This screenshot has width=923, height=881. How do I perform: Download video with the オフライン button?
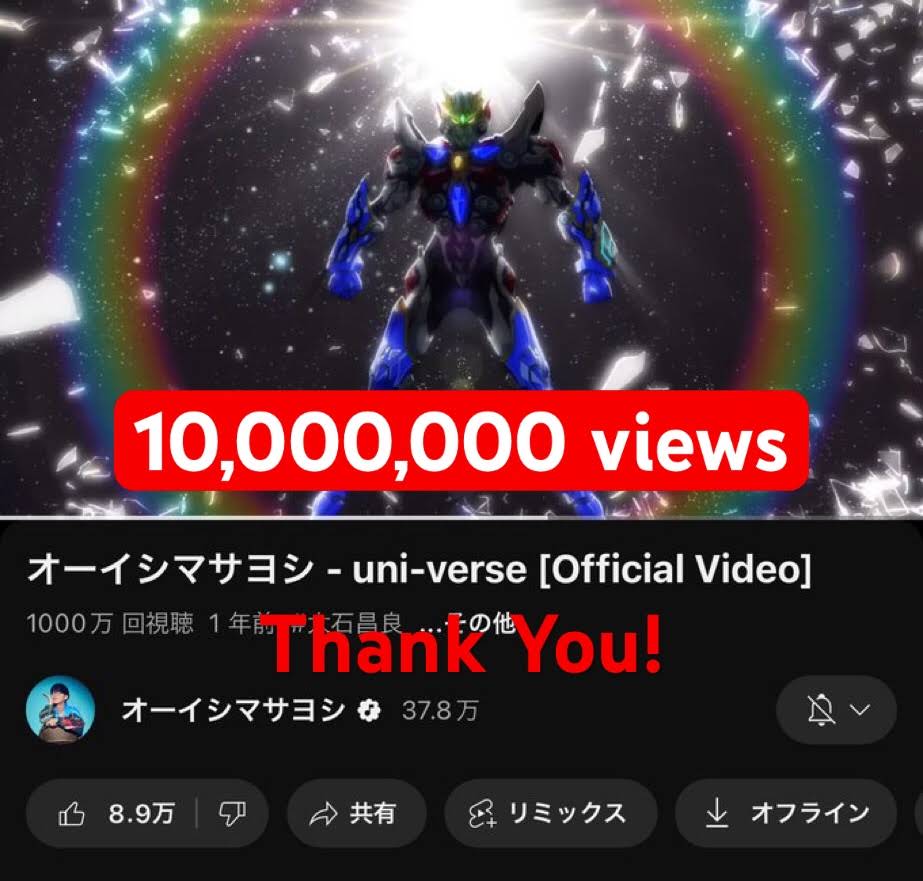click(x=787, y=815)
